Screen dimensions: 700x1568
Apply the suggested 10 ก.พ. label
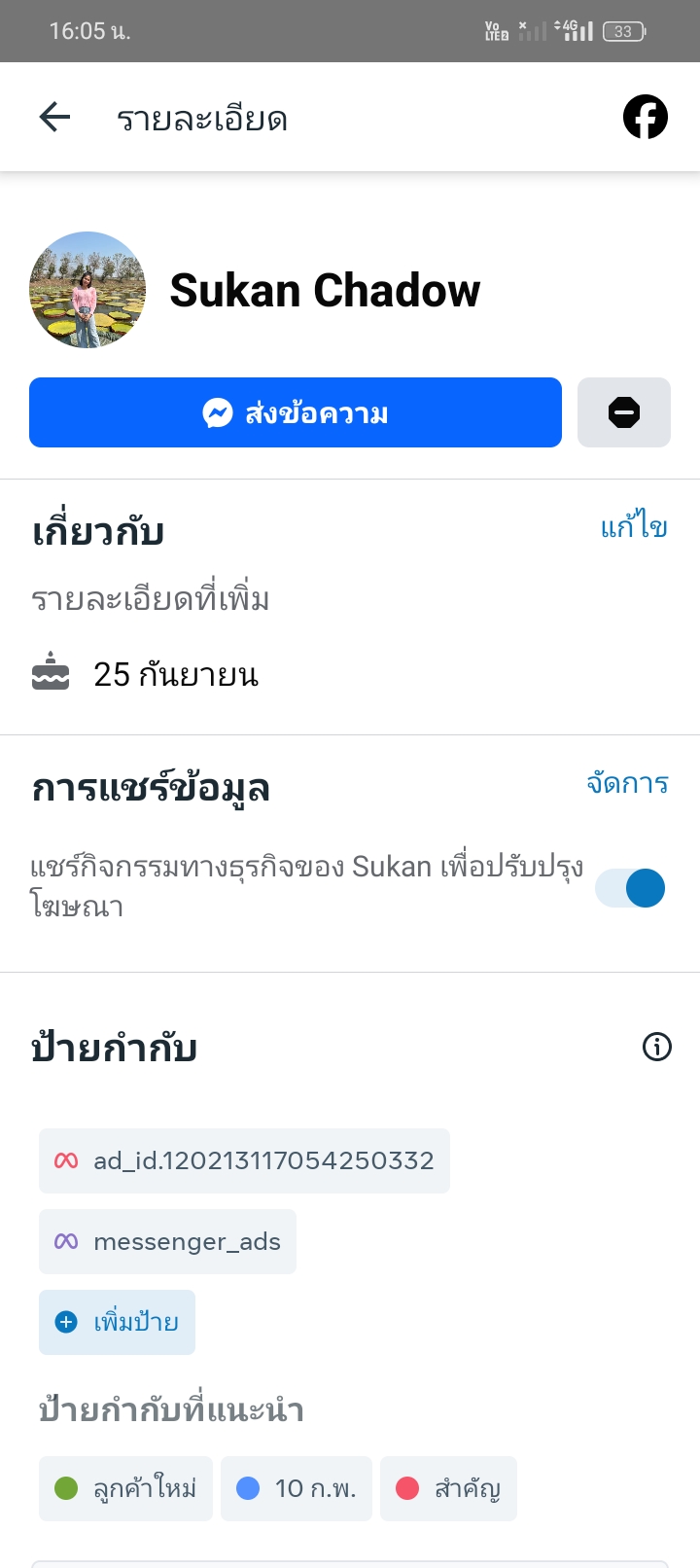coord(297,1488)
